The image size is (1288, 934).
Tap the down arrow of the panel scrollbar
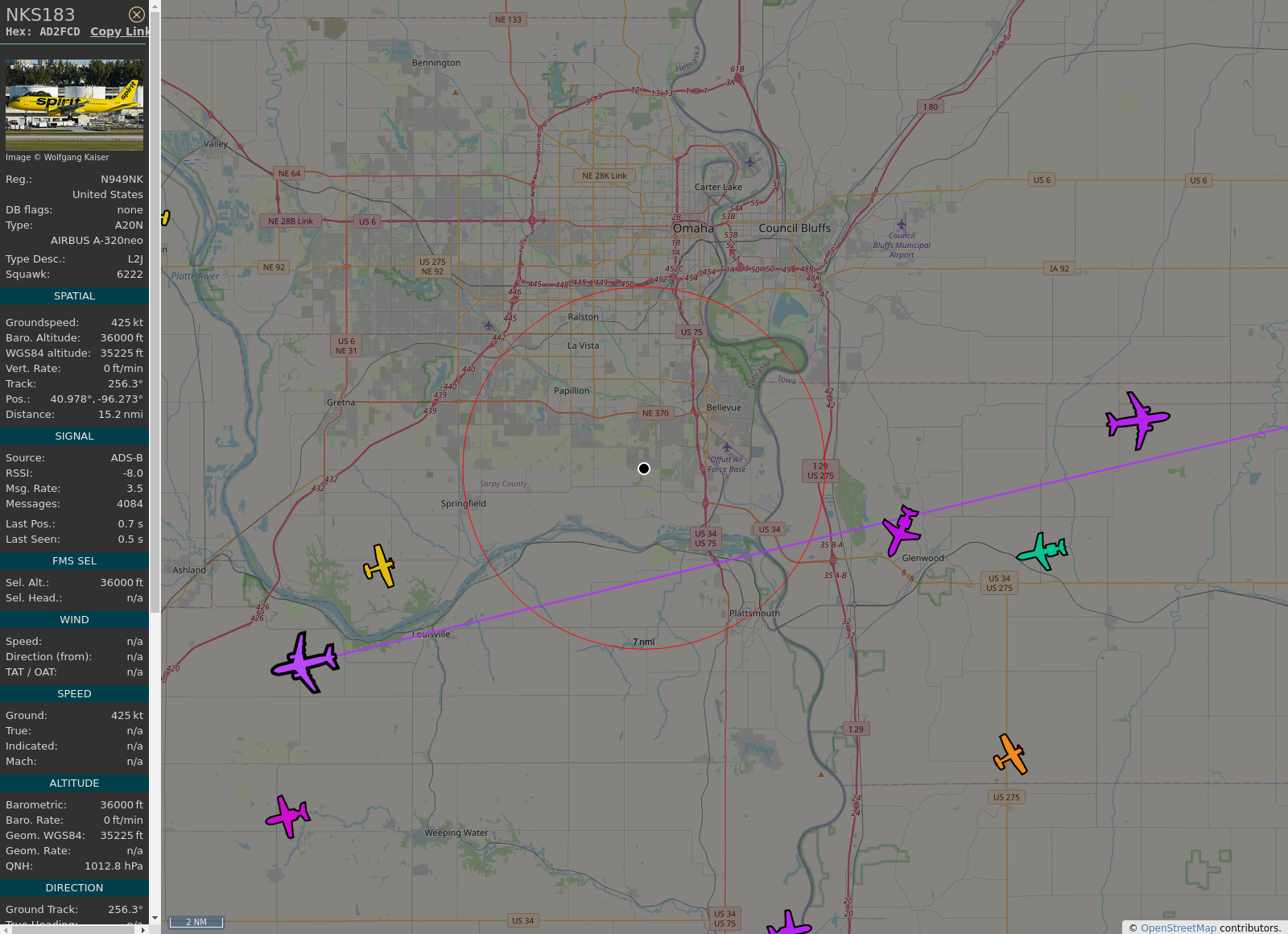155,918
